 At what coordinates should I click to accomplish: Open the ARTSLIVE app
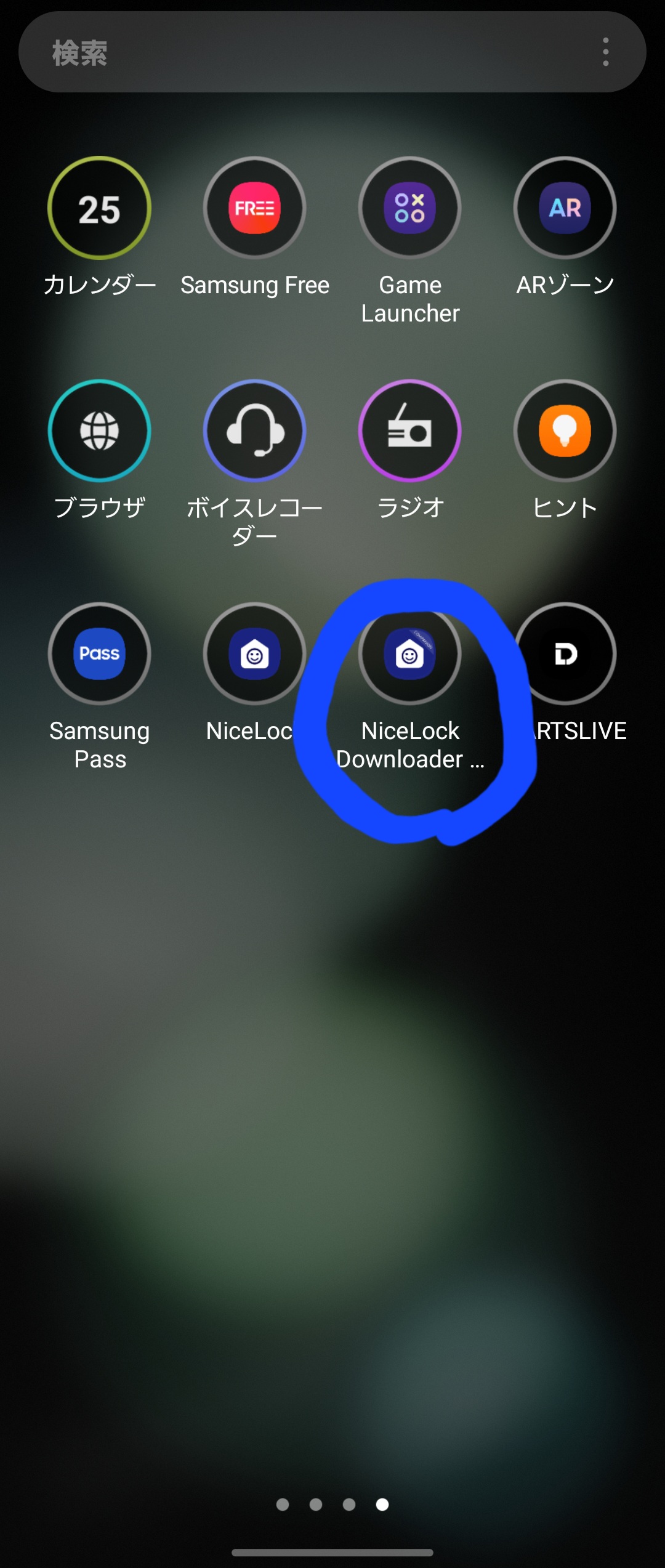565,654
